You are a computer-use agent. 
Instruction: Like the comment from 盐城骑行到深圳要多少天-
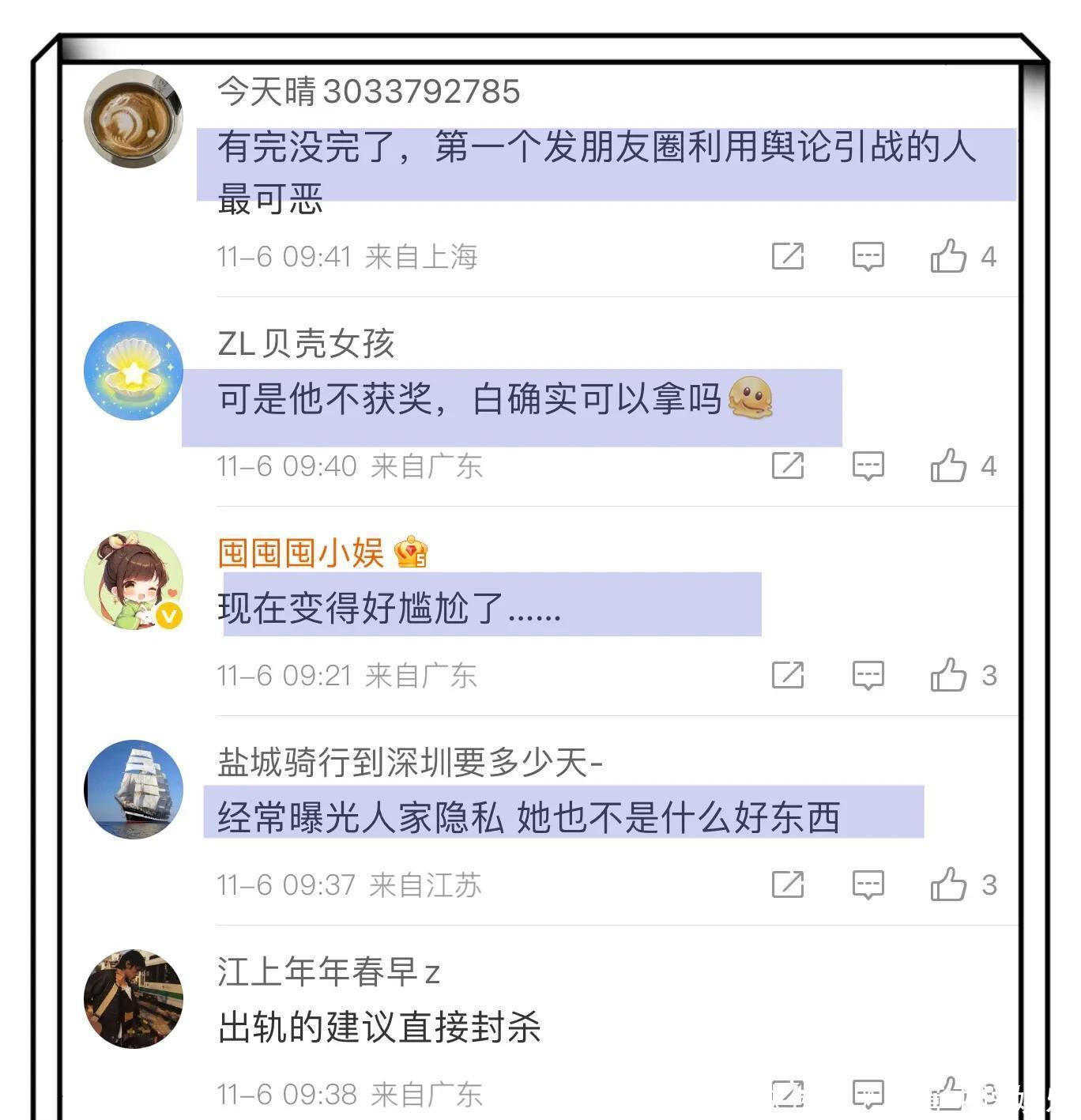click(x=948, y=884)
